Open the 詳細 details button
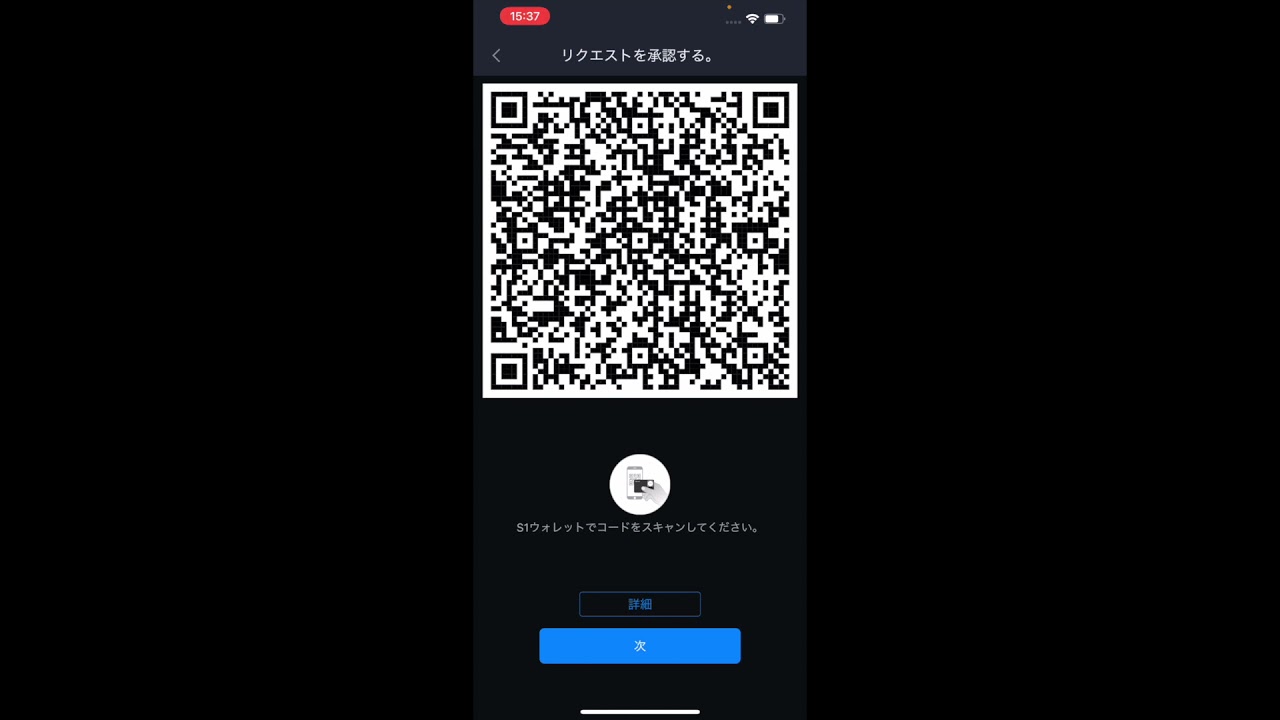Image resolution: width=1280 pixels, height=720 pixels. [x=640, y=604]
